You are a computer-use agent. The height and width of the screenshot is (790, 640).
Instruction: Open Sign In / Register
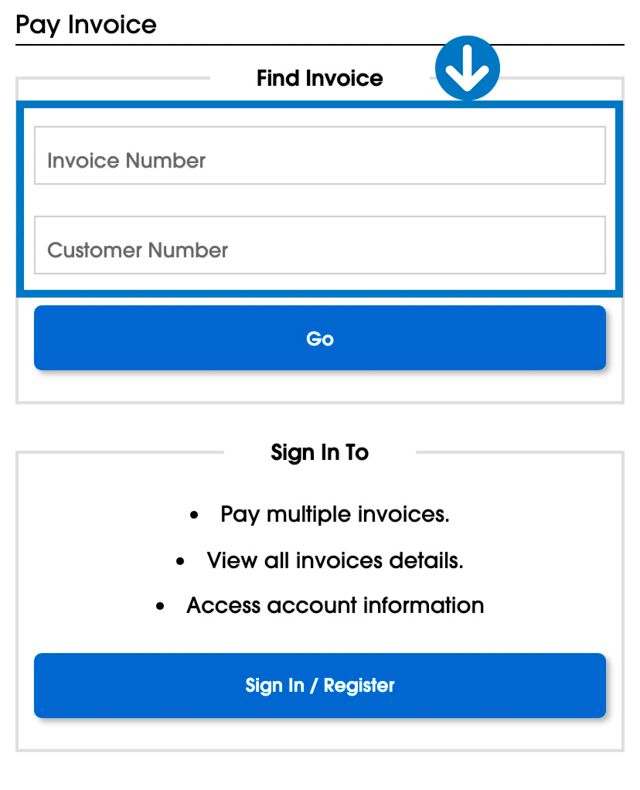click(320, 686)
